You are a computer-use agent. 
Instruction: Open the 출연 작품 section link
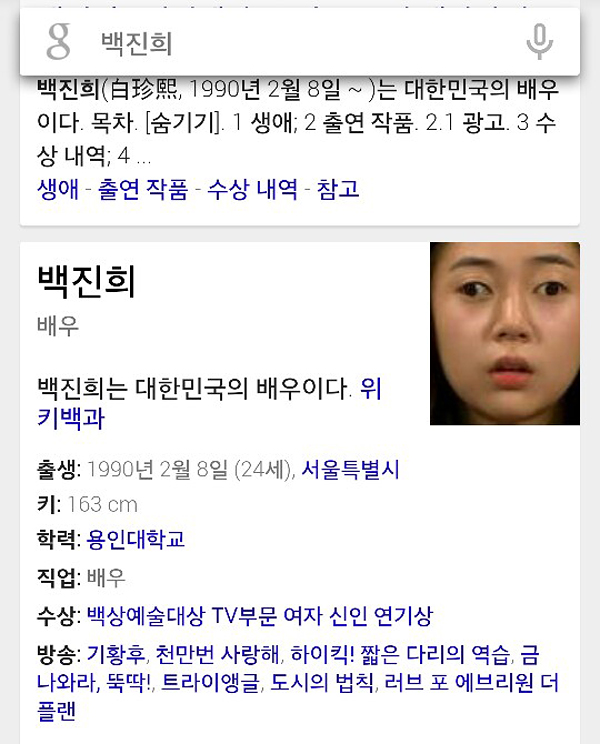click(x=142, y=190)
